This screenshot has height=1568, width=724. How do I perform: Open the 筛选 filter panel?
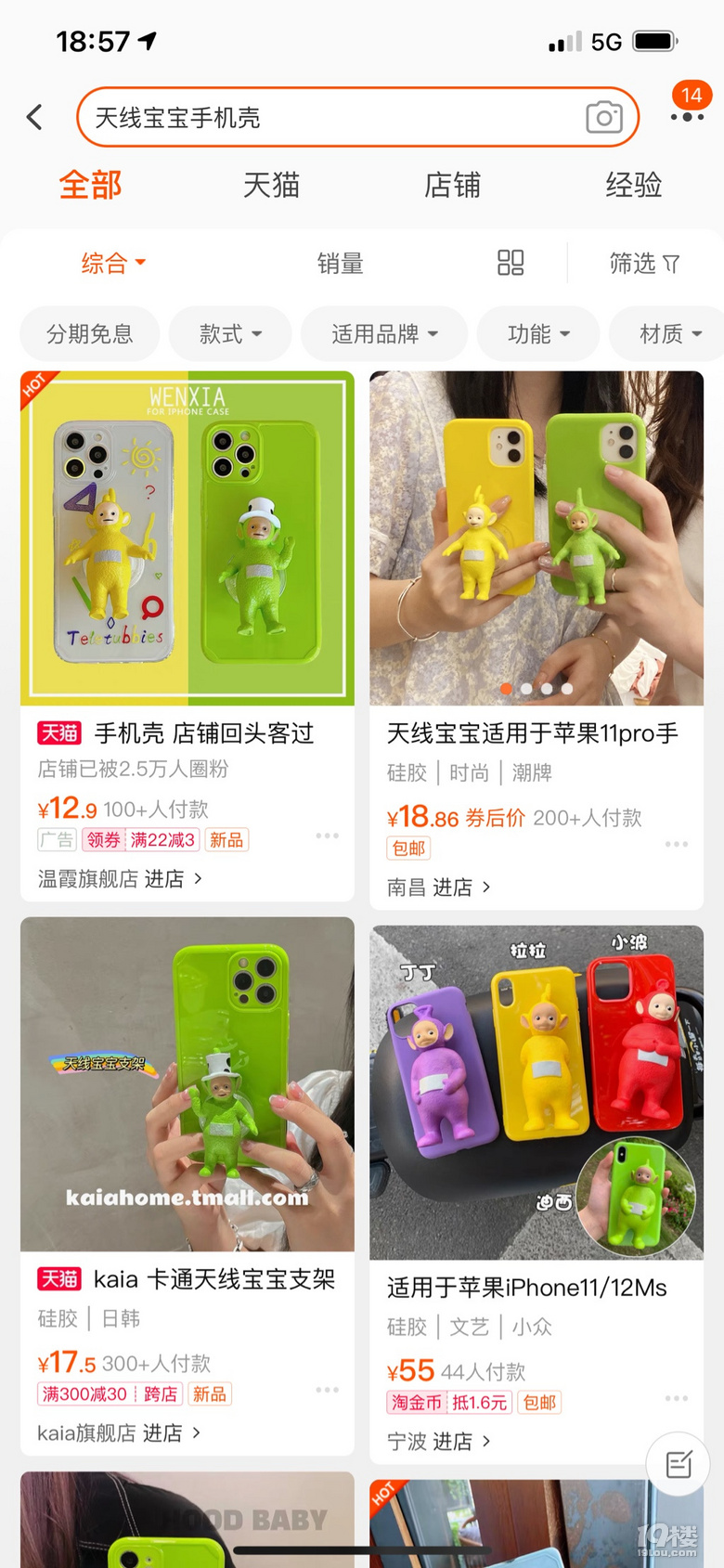click(644, 264)
